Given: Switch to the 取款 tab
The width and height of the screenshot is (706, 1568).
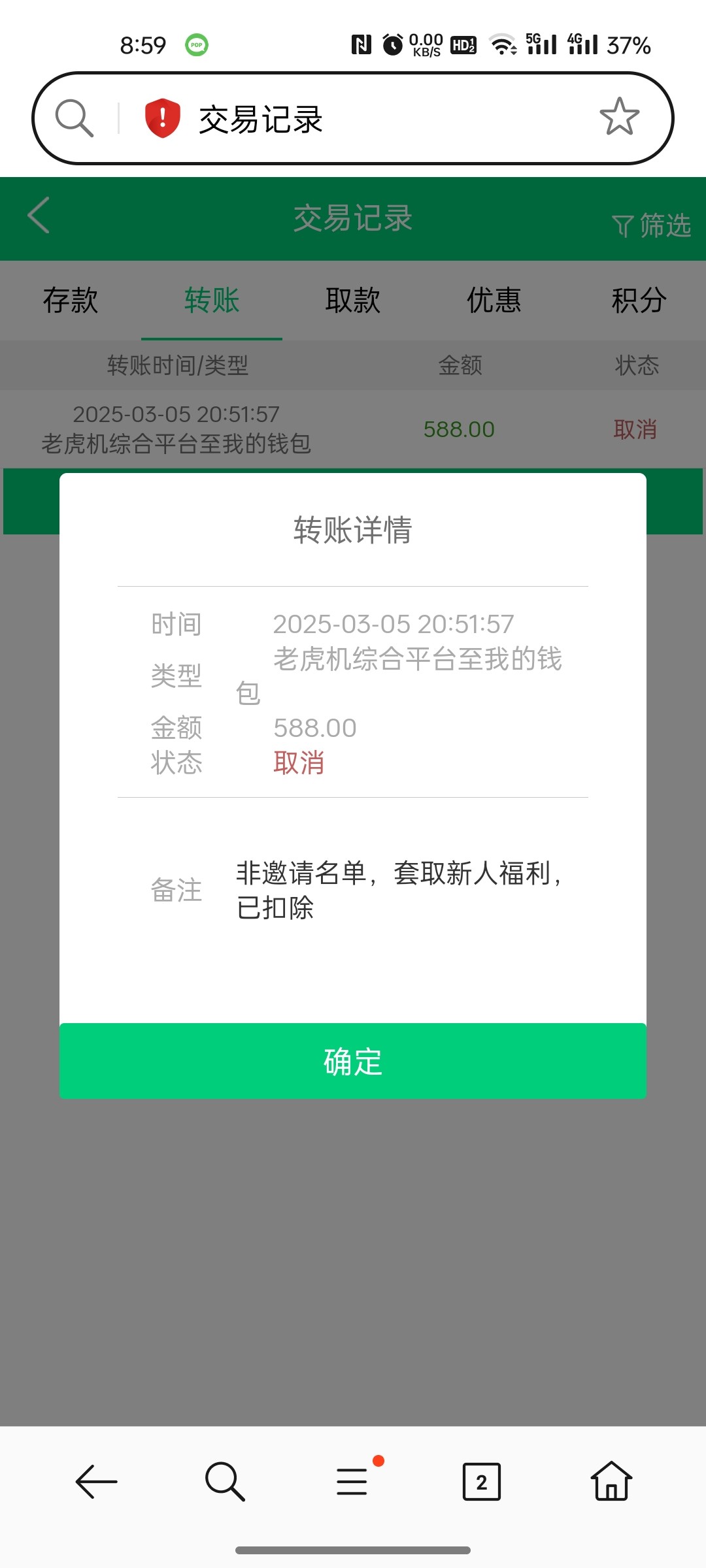Looking at the screenshot, I should point(353,301).
